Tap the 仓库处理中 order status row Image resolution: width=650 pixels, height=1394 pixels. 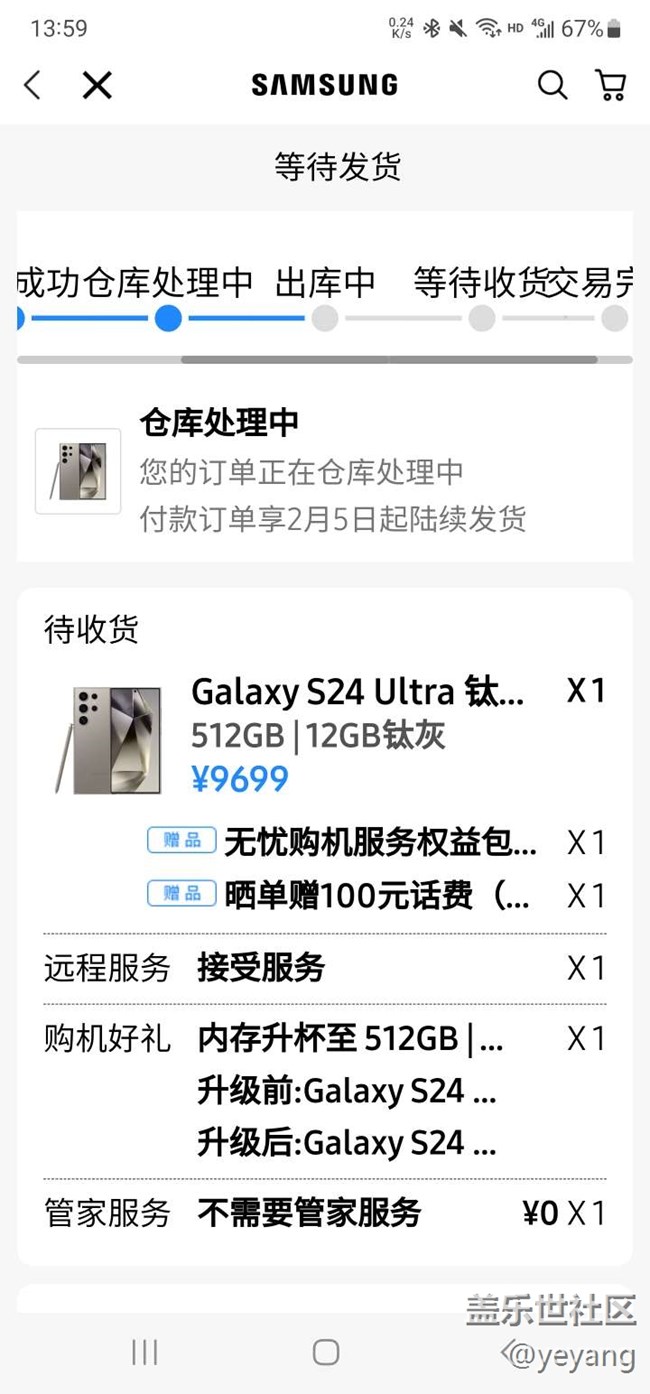(325, 471)
